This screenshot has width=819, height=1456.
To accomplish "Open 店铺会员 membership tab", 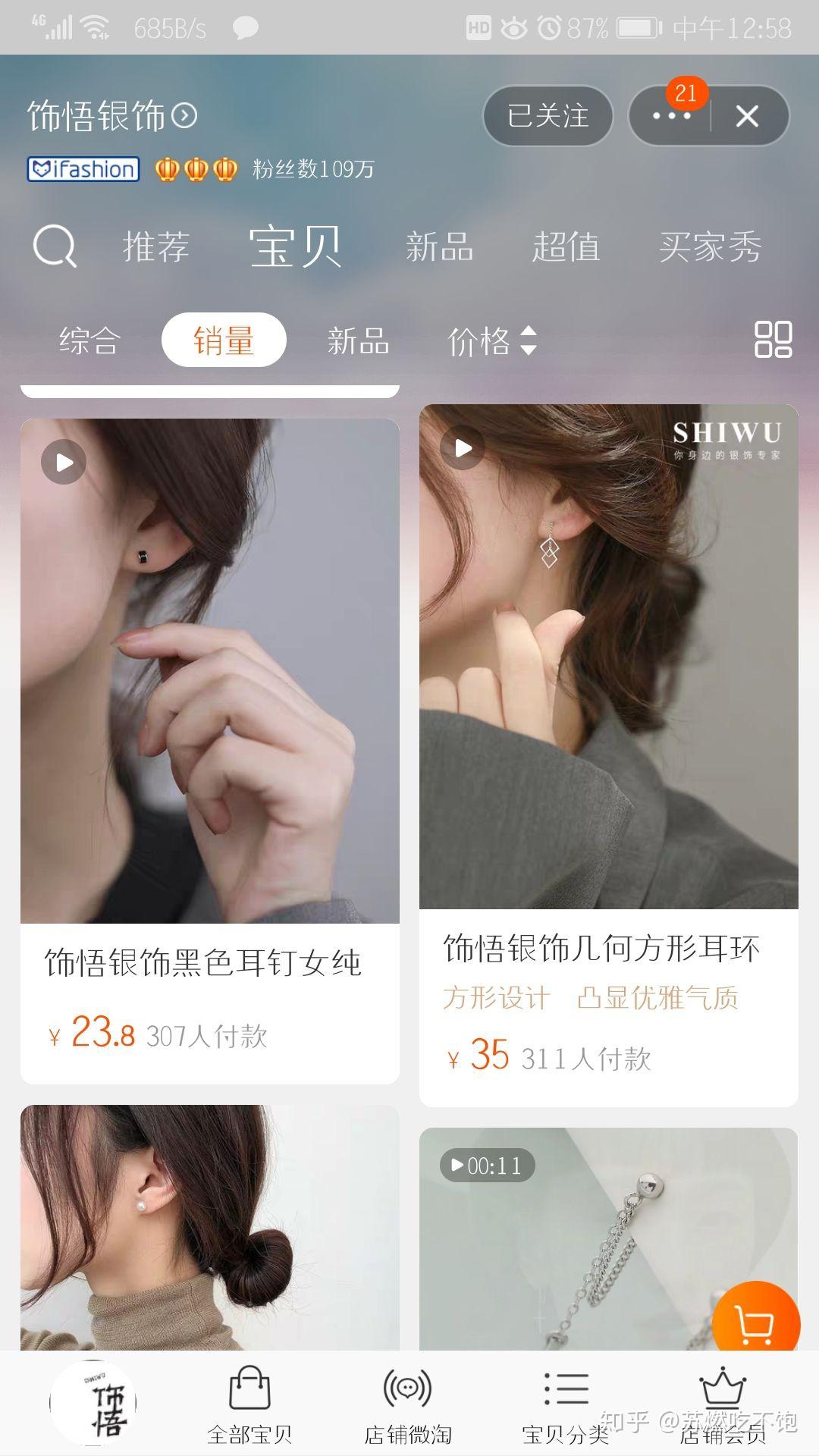I will coord(723,1404).
